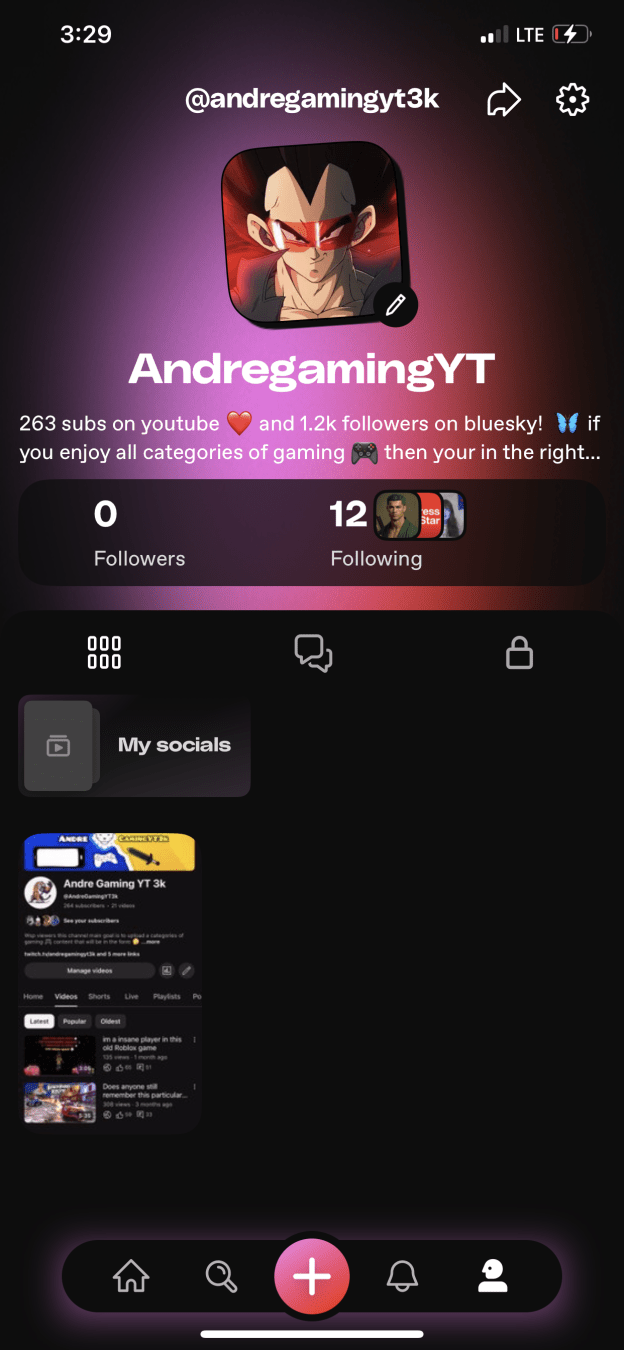
Task: Open the My socials collection
Action: pyautogui.click(x=134, y=746)
